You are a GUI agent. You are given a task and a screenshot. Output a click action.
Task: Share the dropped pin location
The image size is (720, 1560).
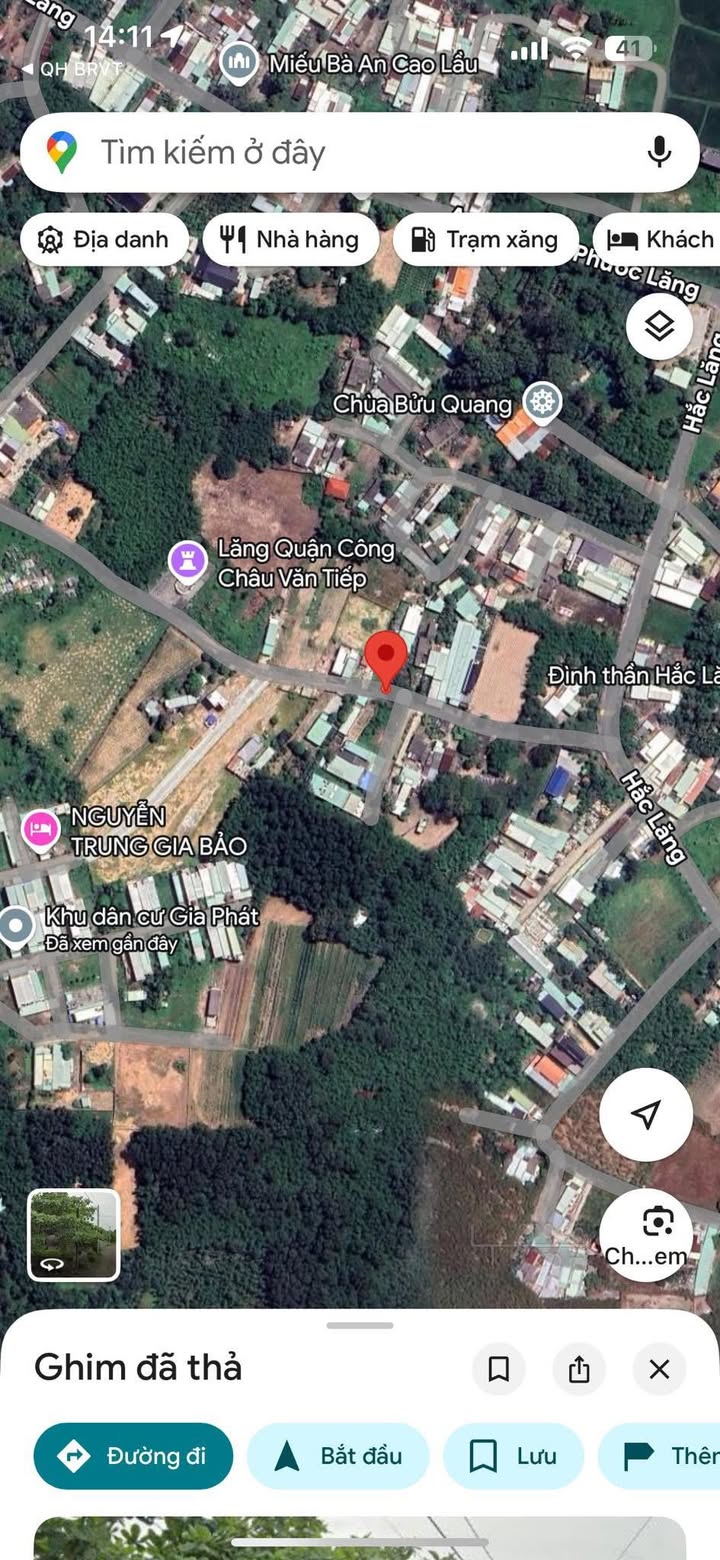(x=579, y=1369)
